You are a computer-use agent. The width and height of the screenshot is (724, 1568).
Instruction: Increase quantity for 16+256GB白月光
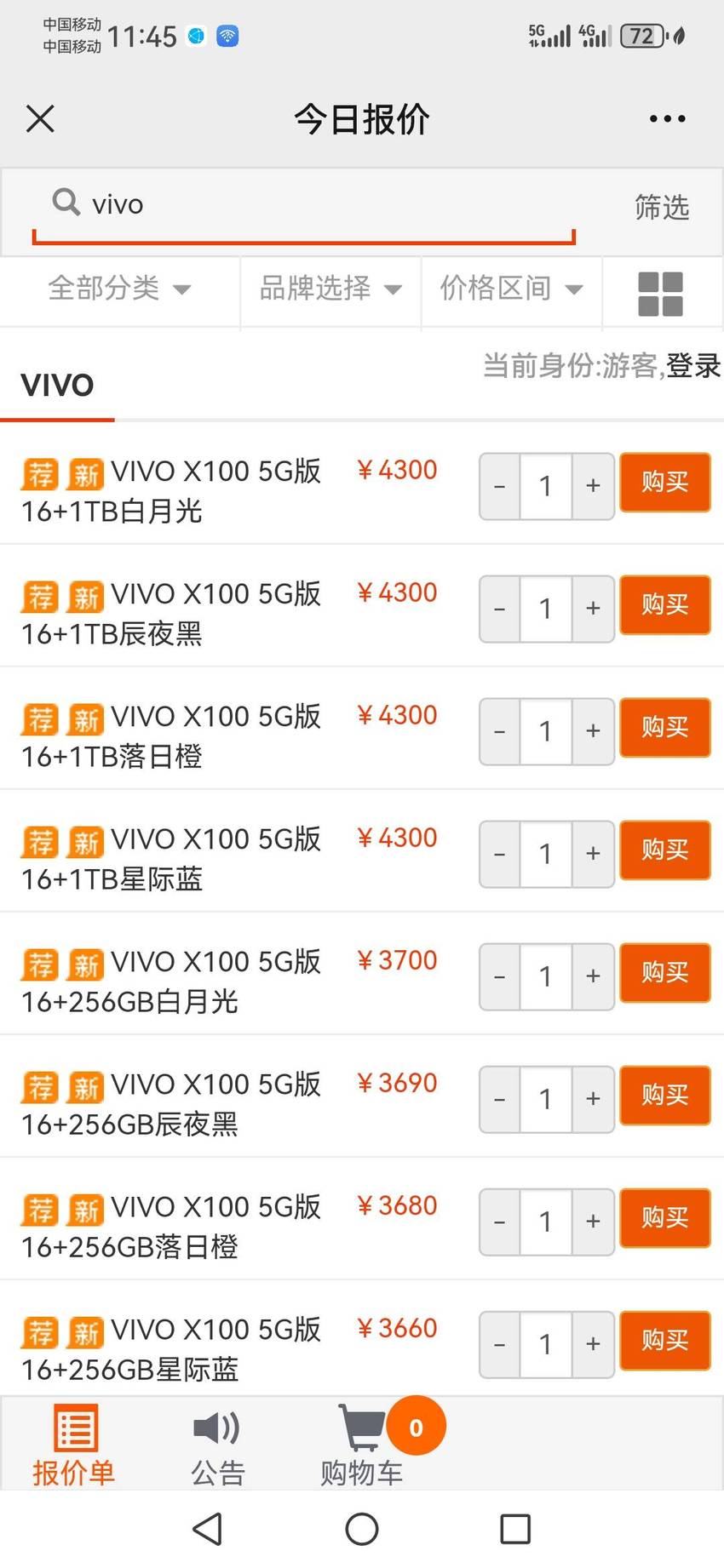click(593, 976)
